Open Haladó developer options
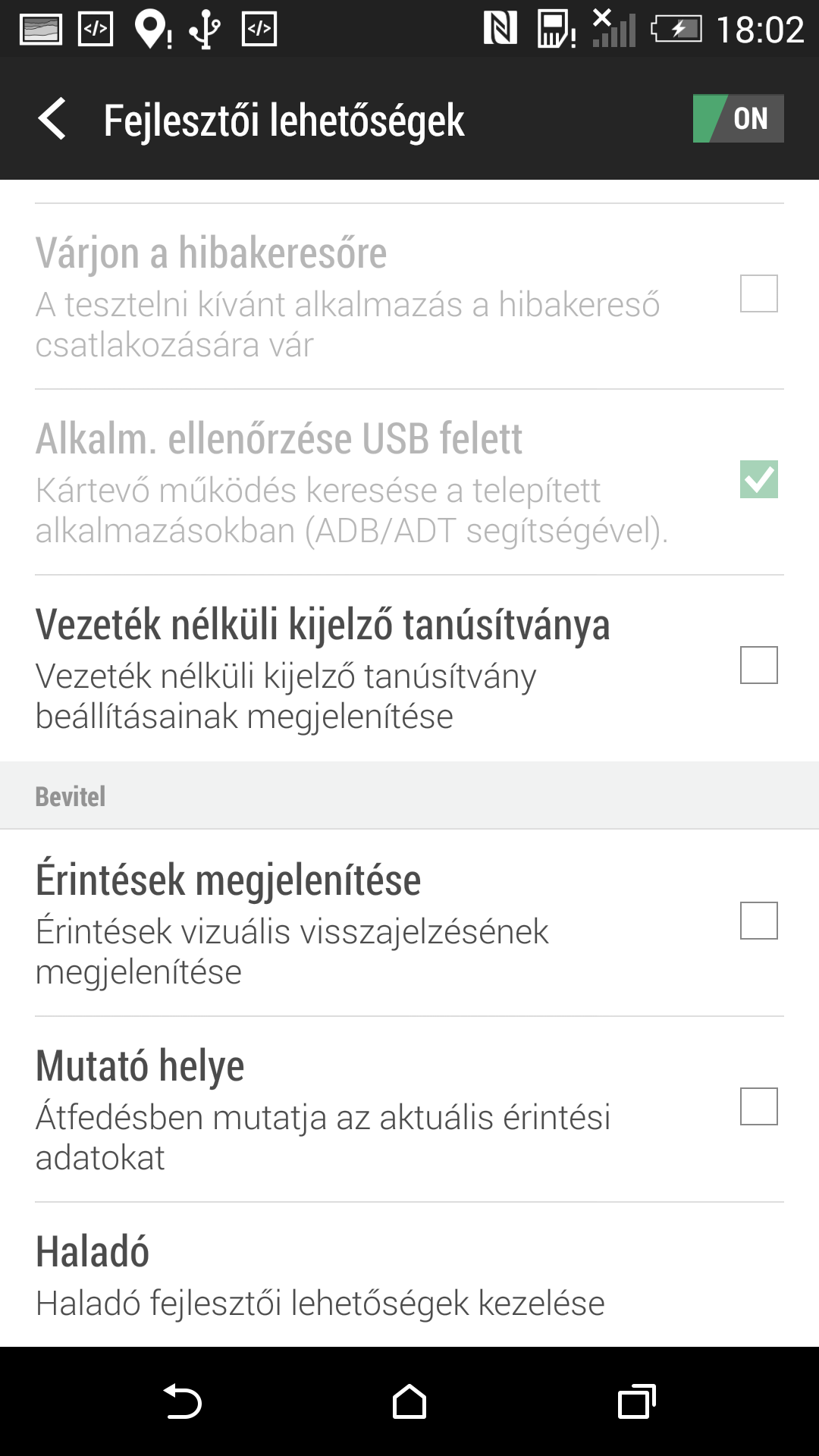819x1456 pixels. [x=318, y=1276]
